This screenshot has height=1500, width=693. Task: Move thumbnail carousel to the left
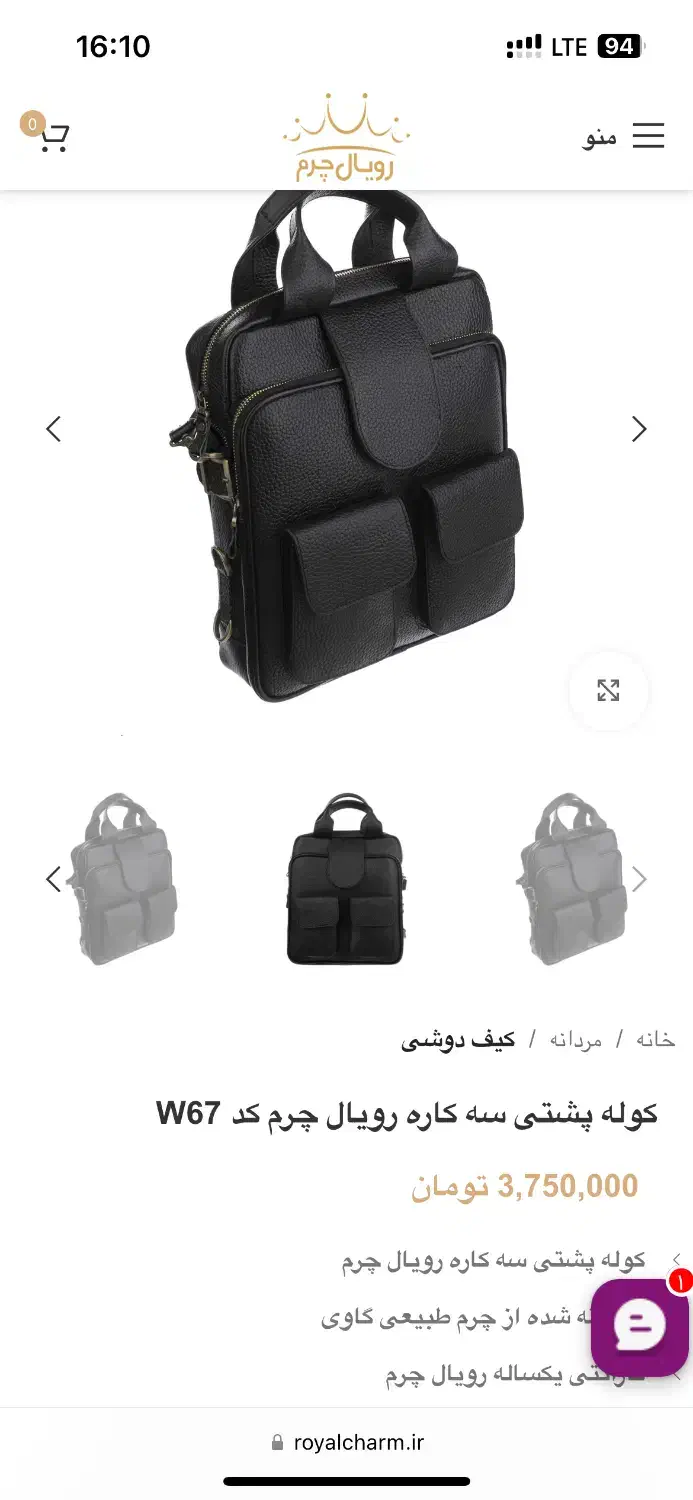(54, 879)
